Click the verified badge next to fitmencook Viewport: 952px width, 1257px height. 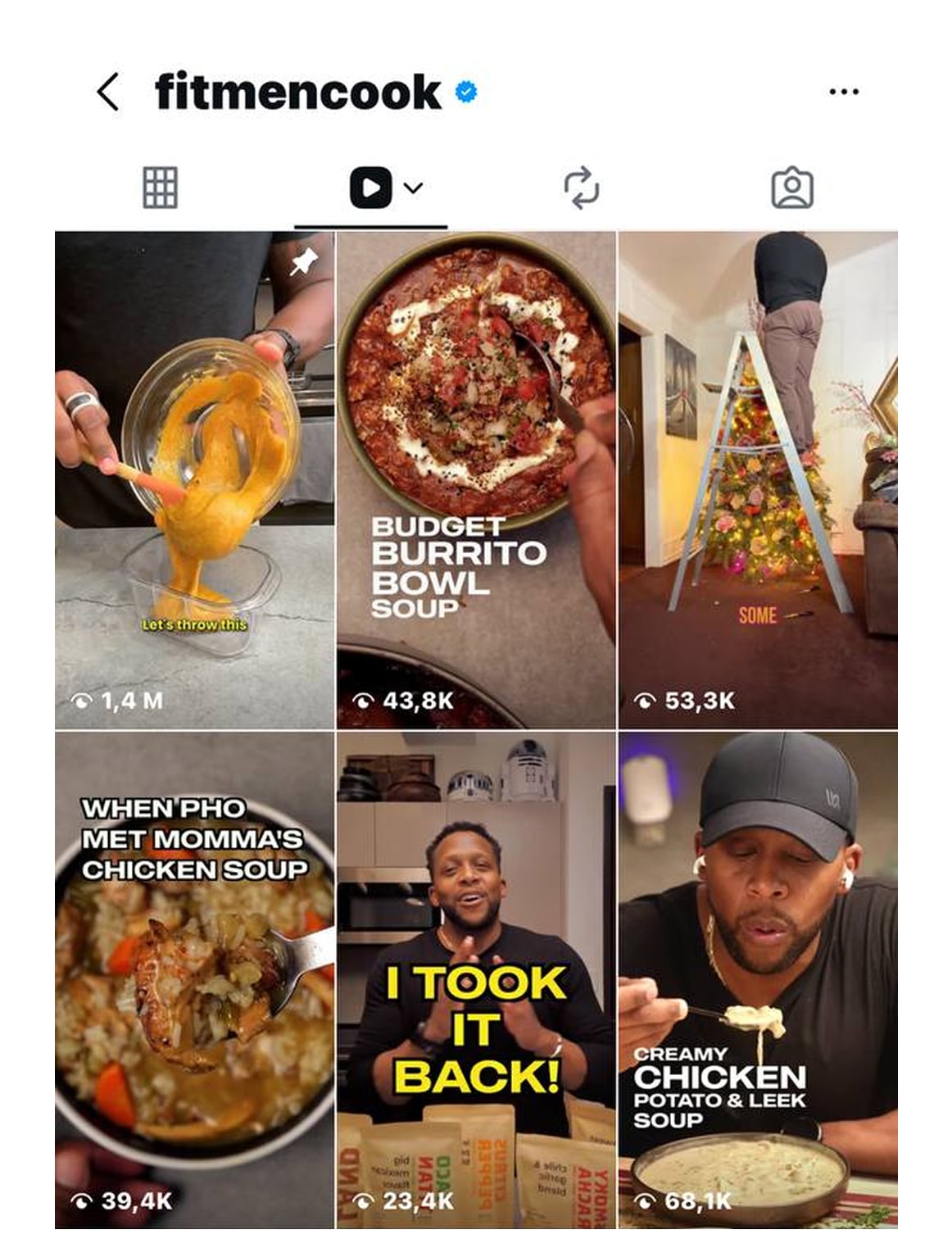pyautogui.click(x=465, y=93)
